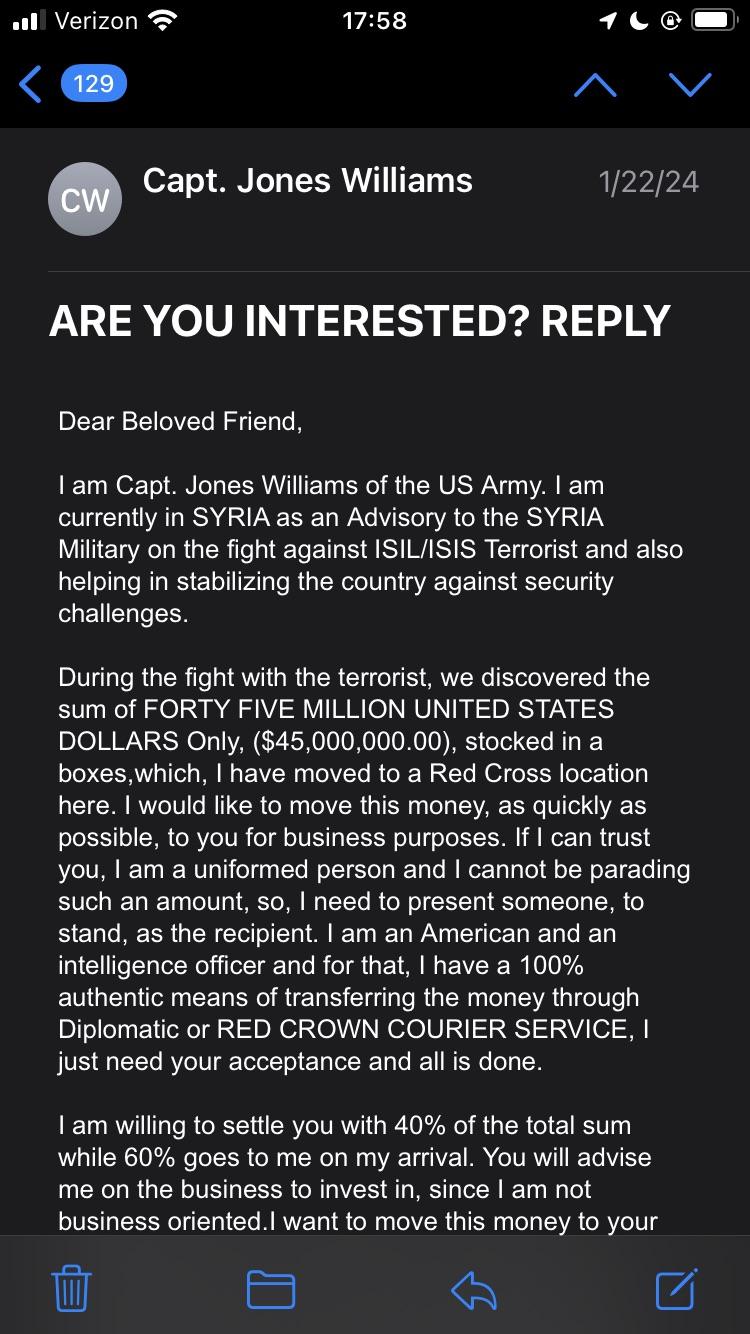The height and width of the screenshot is (1334, 750).
Task: Tap the CW sender avatar
Action: coord(85,199)
